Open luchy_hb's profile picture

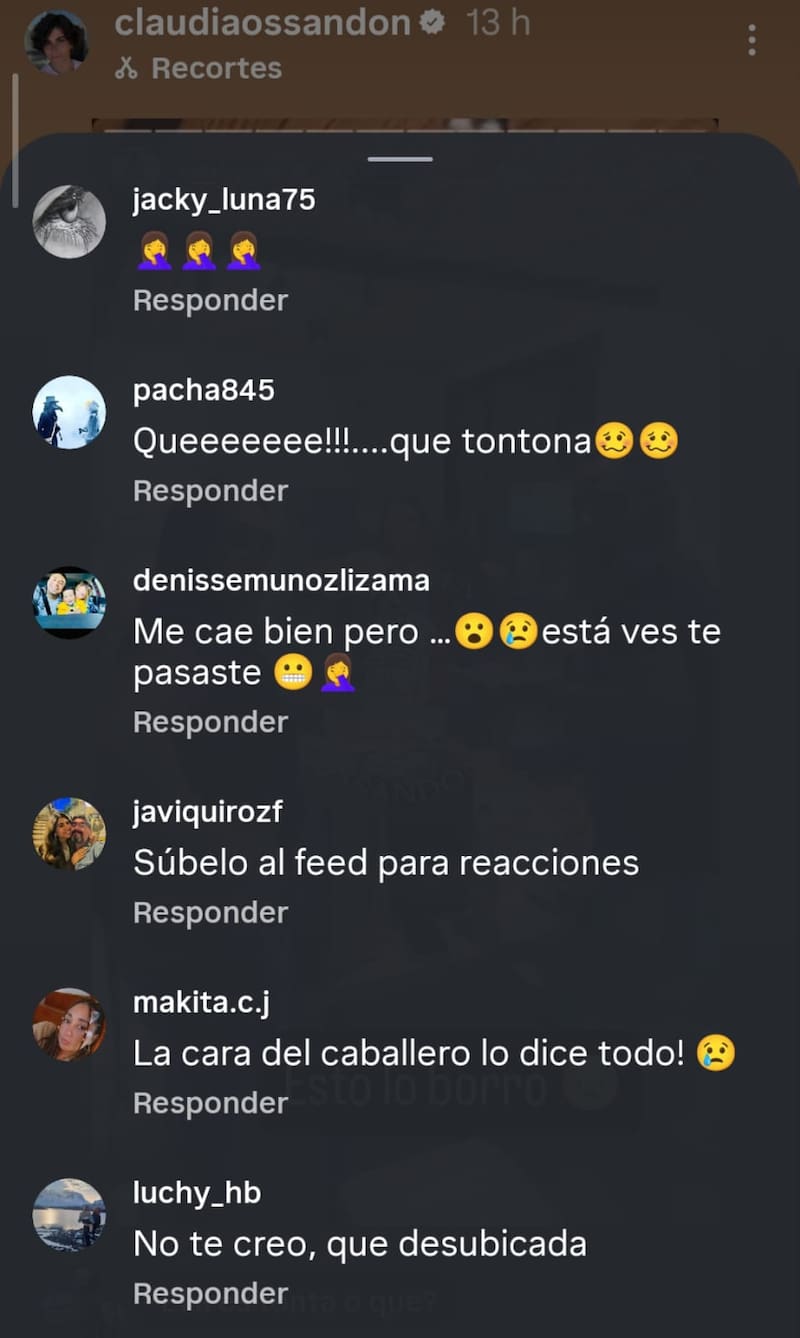pyautogui.click(x=69, y=1214)
